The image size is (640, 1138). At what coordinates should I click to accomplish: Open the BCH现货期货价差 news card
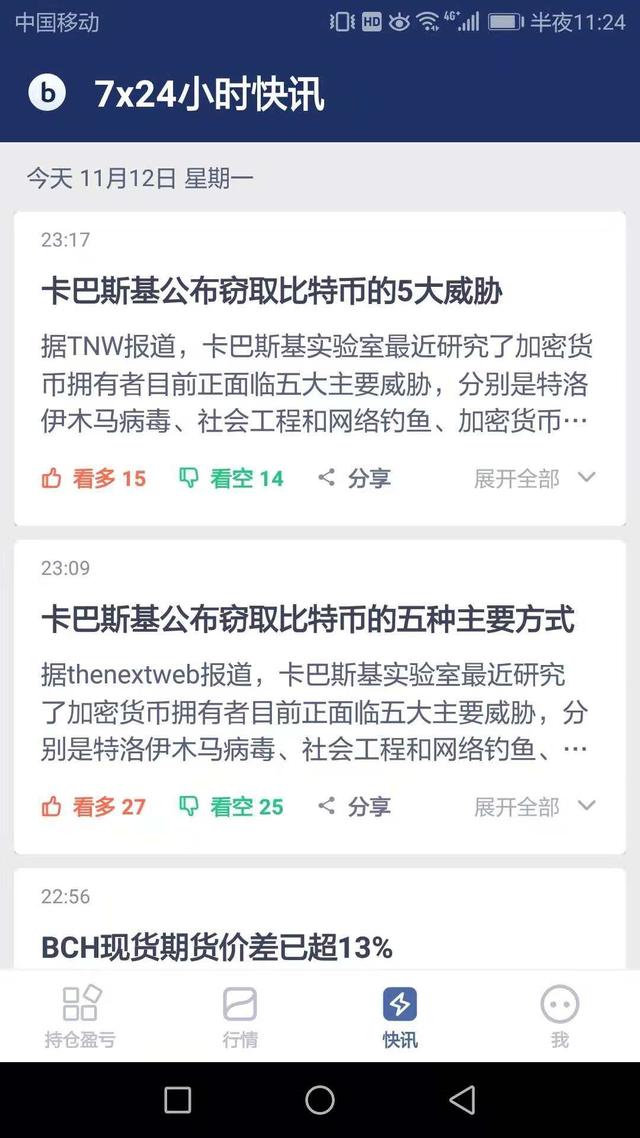pos(217,946)
